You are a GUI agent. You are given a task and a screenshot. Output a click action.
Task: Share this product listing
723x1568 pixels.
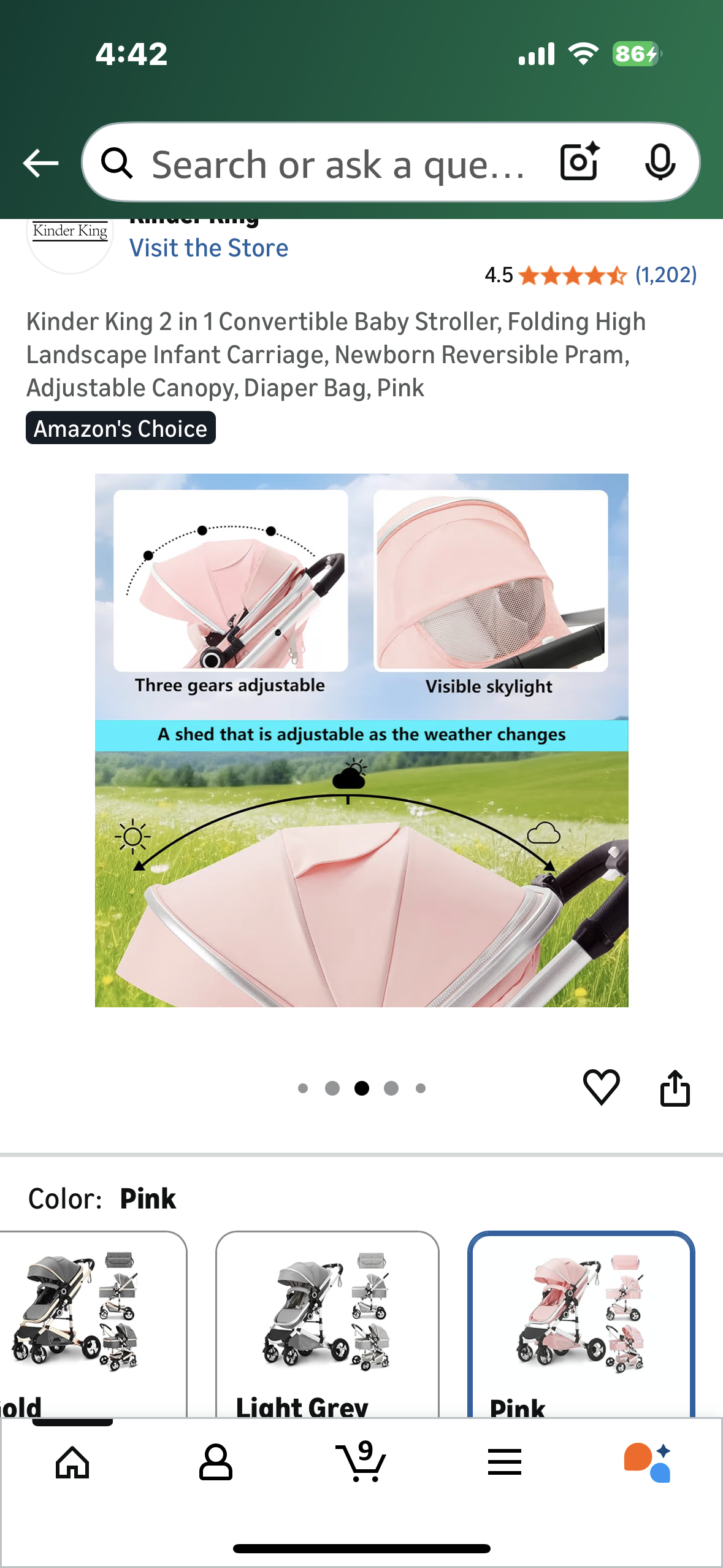(x=675, y=1088)
